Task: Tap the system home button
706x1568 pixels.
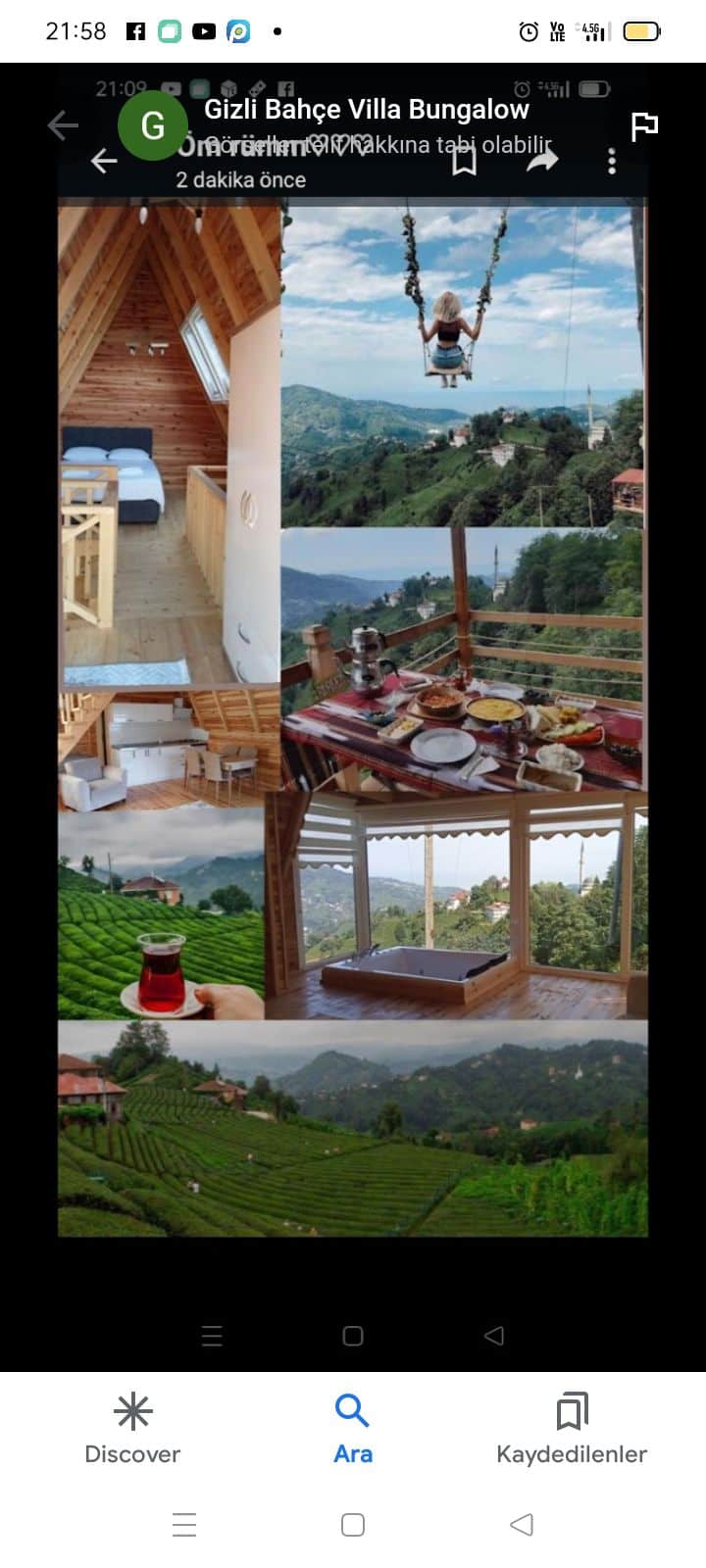Action: click(353, 1524)
